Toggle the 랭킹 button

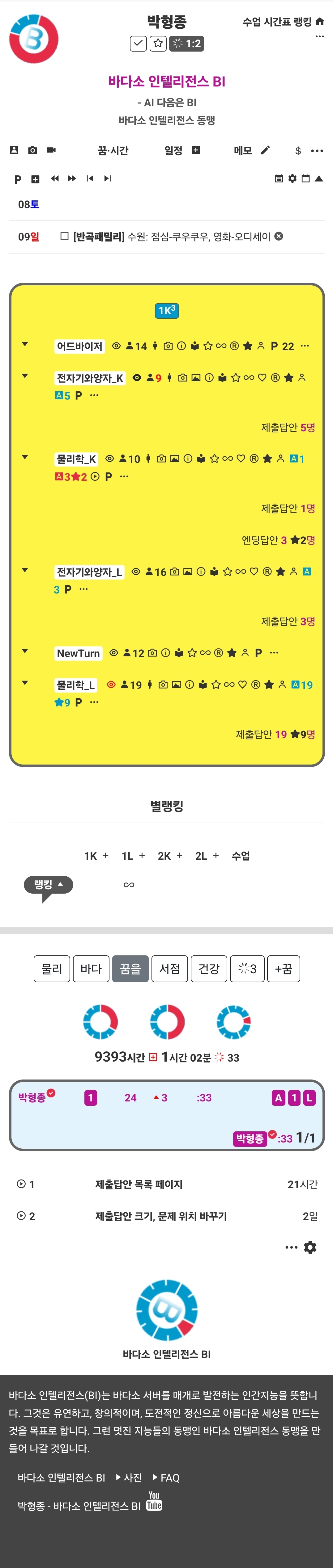click(48, 884)
